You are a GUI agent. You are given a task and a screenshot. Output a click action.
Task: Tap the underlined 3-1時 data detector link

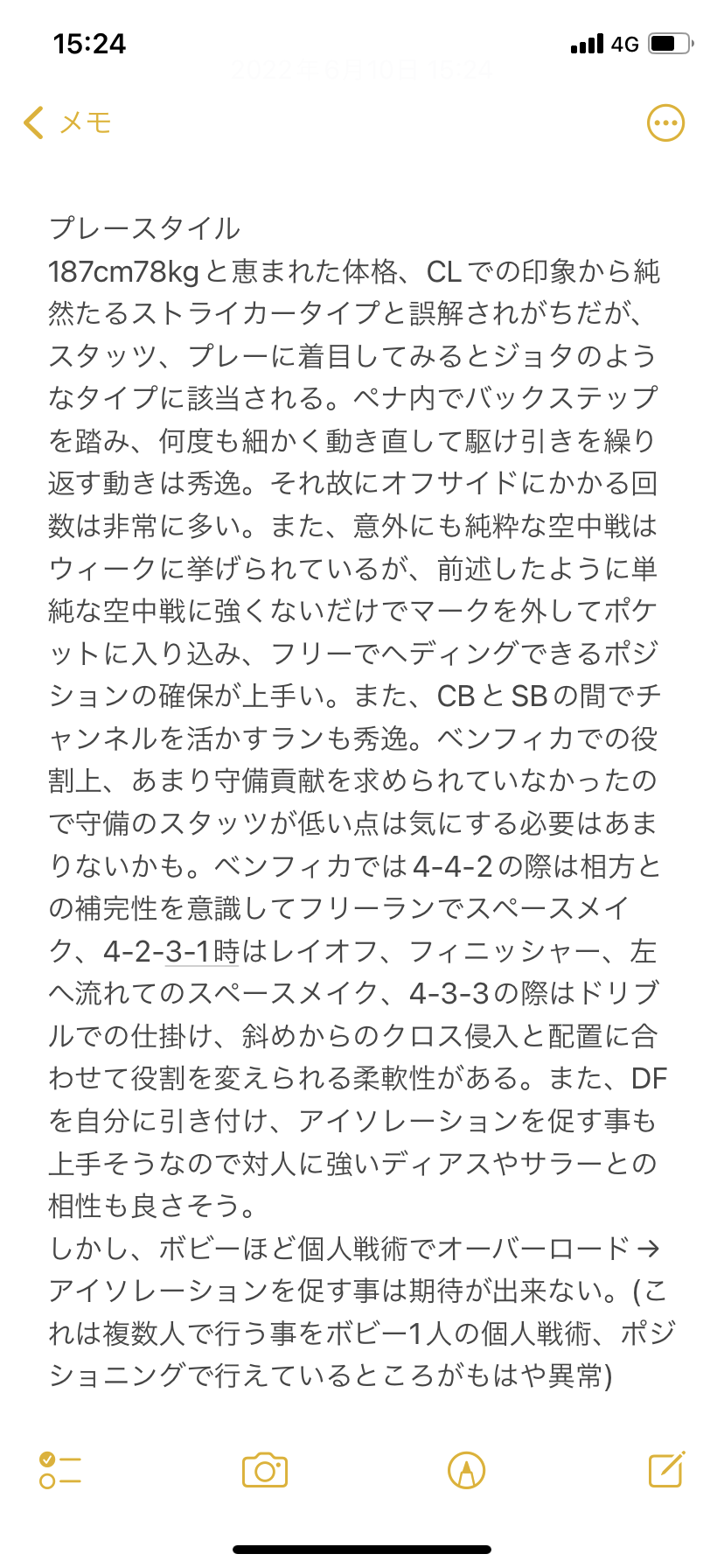[203, 951]
